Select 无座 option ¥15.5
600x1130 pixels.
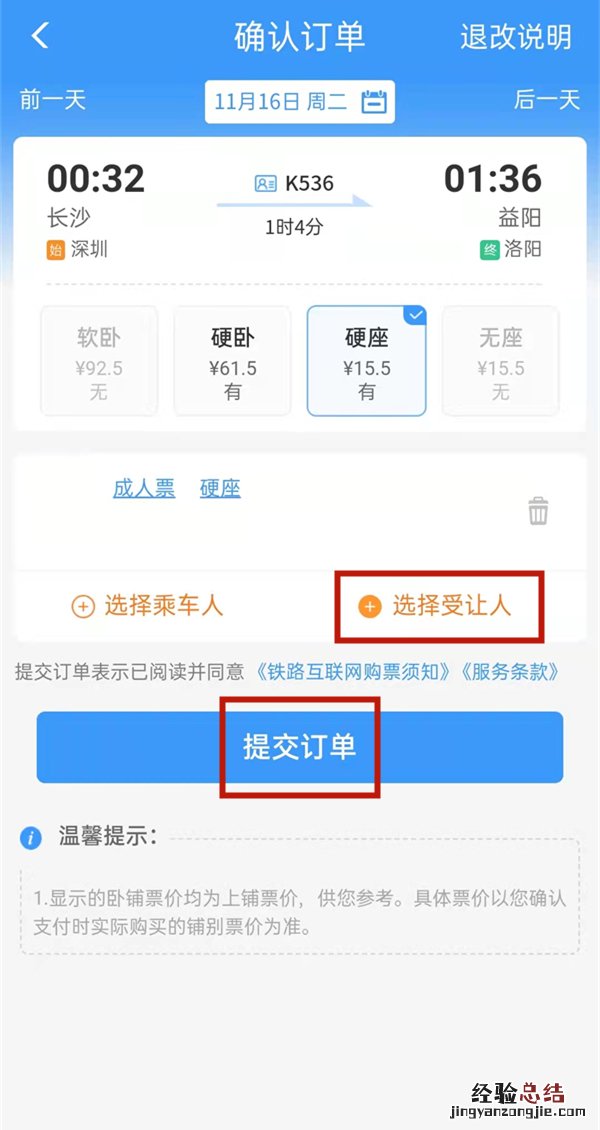point(500,360)
